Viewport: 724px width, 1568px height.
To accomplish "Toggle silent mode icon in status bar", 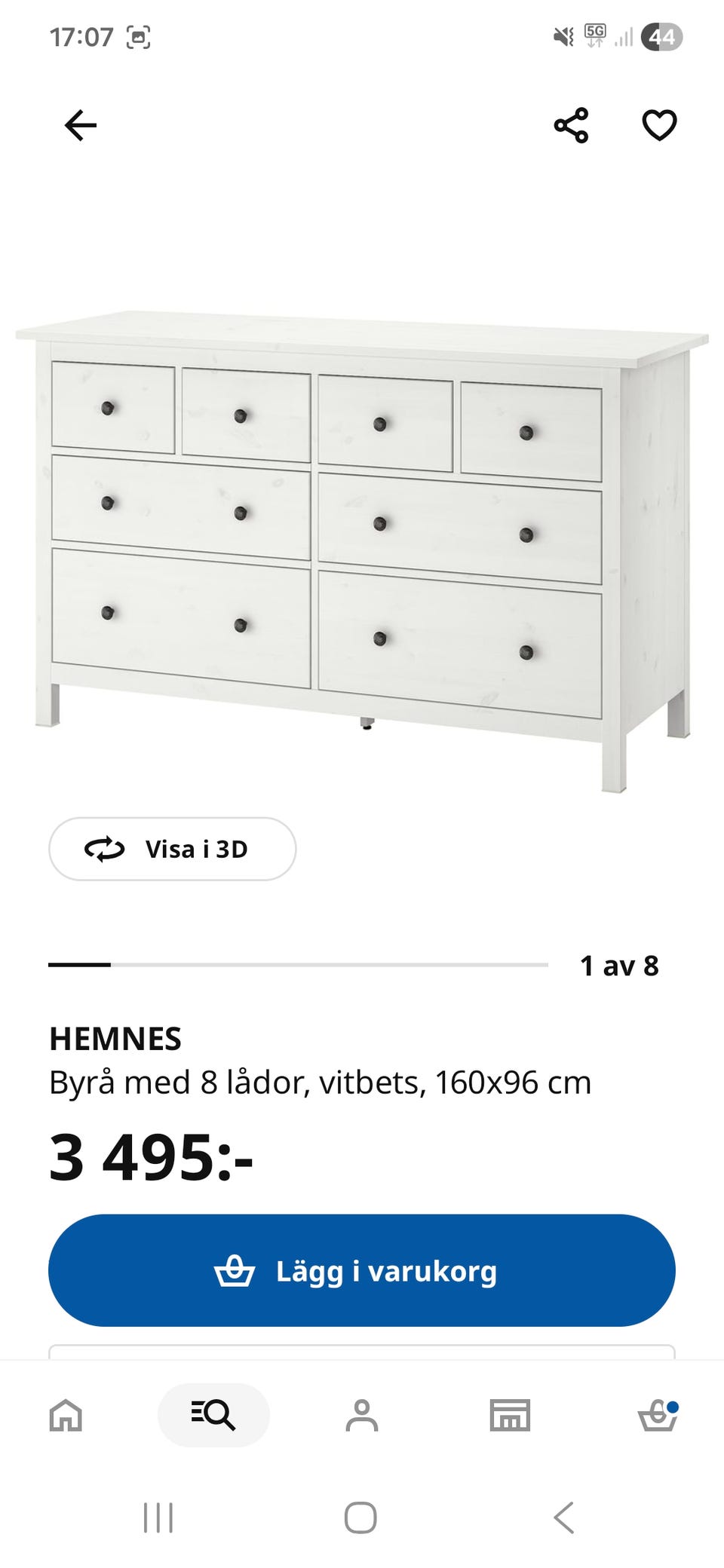I will (564, 35).
